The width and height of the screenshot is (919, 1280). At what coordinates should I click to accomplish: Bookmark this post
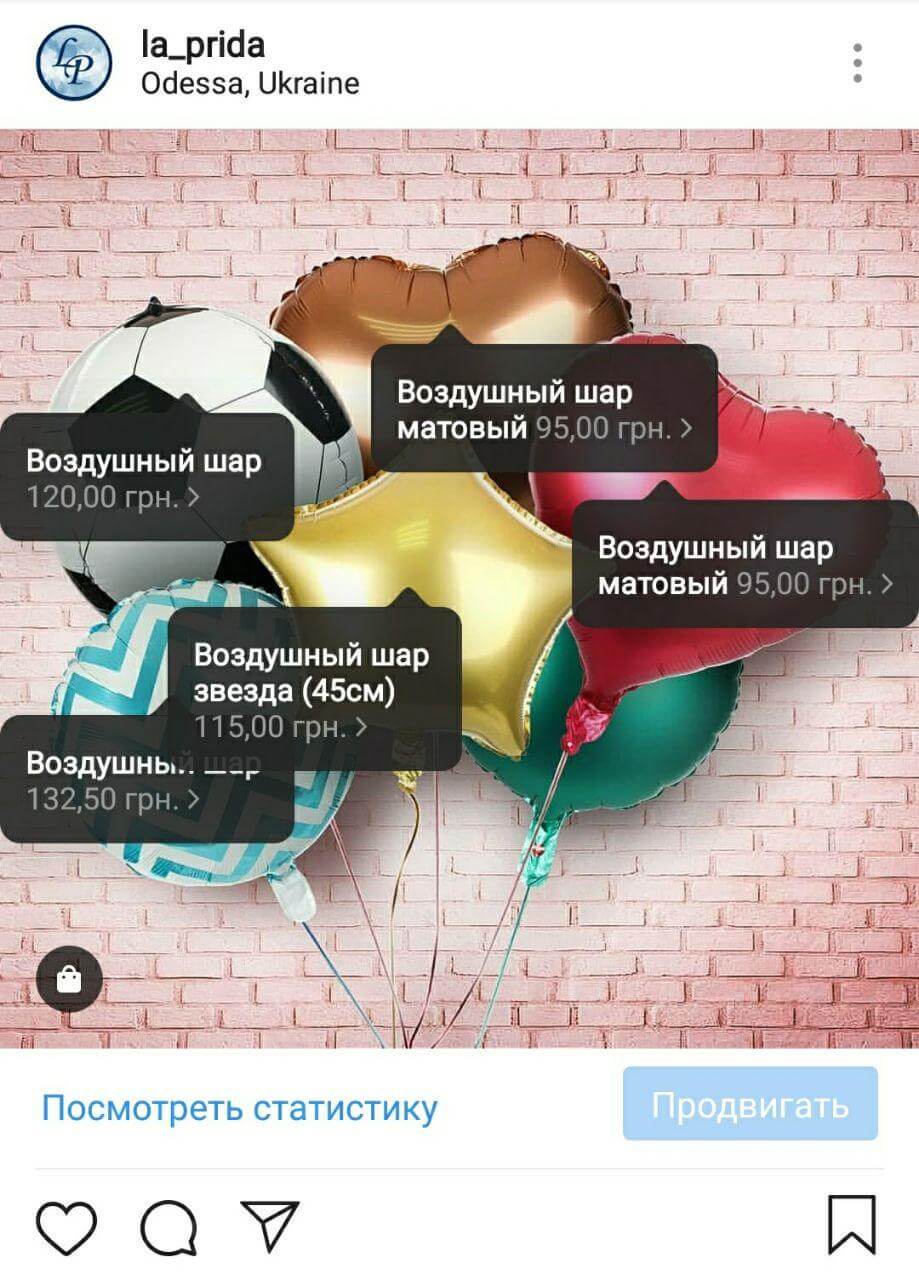(852, 1225)
